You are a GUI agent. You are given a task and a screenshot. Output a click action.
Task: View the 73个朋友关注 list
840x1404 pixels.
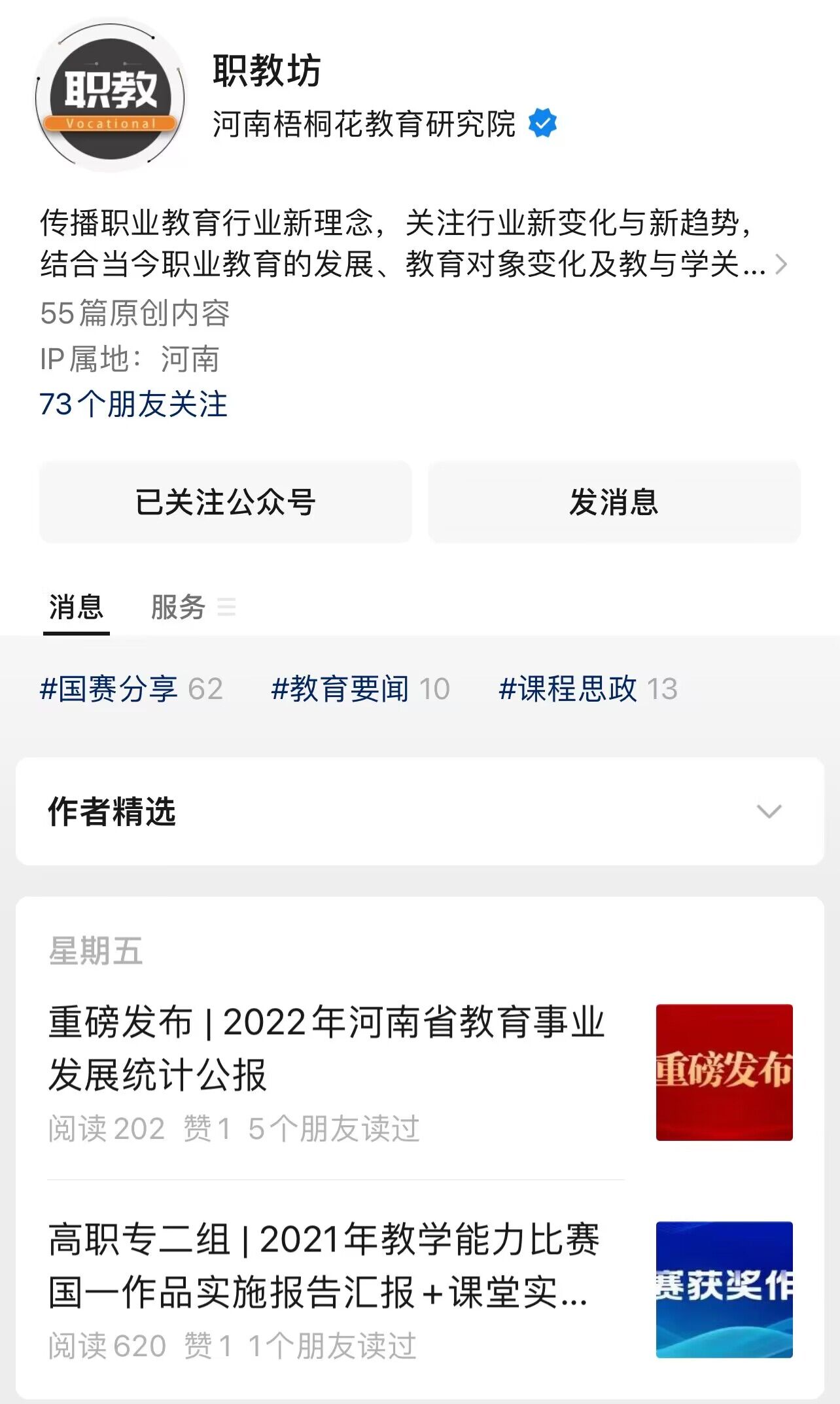pyautogui.click(x=133, y=405)
